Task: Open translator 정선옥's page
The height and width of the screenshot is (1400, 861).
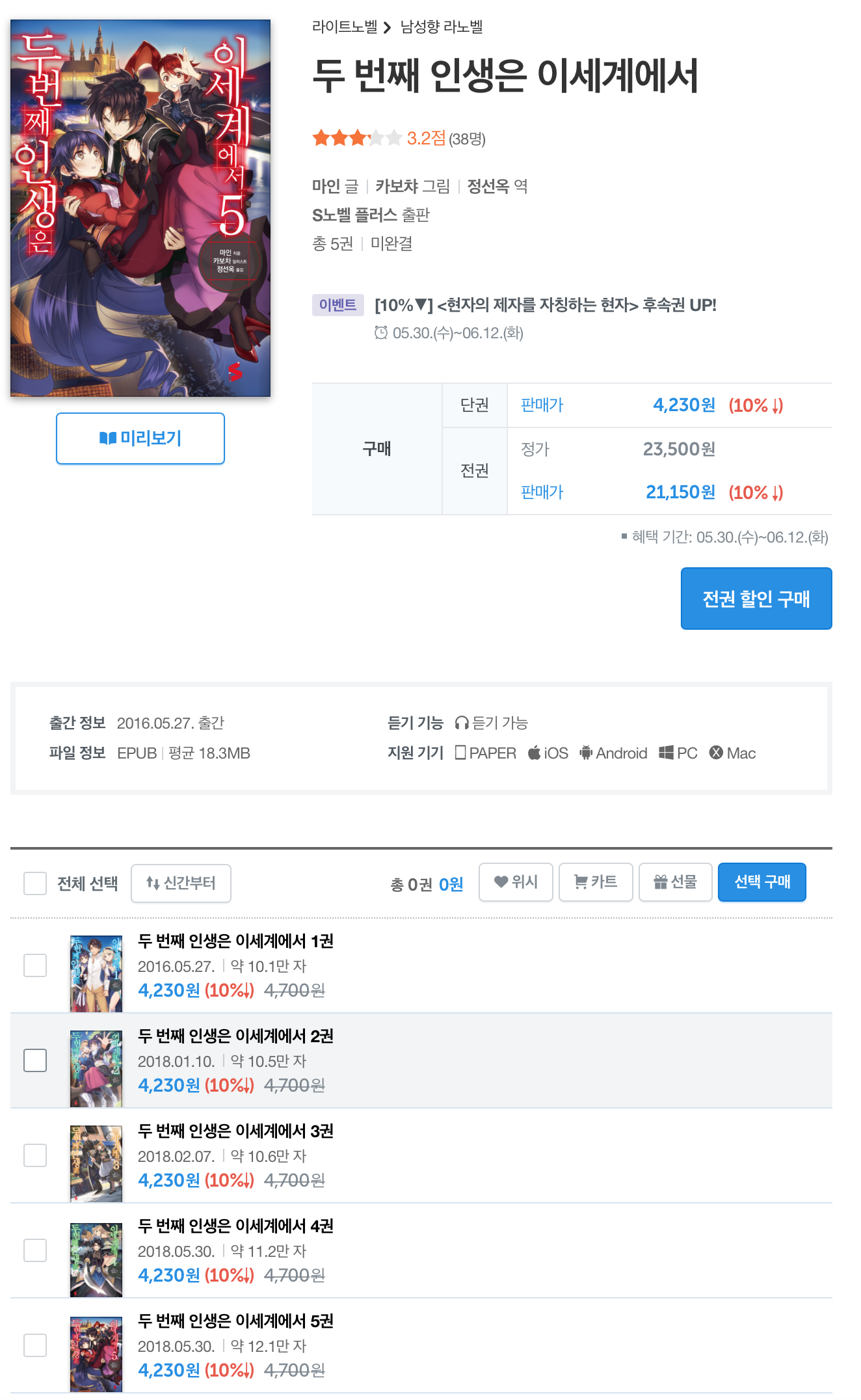Action: coord(488,187)
